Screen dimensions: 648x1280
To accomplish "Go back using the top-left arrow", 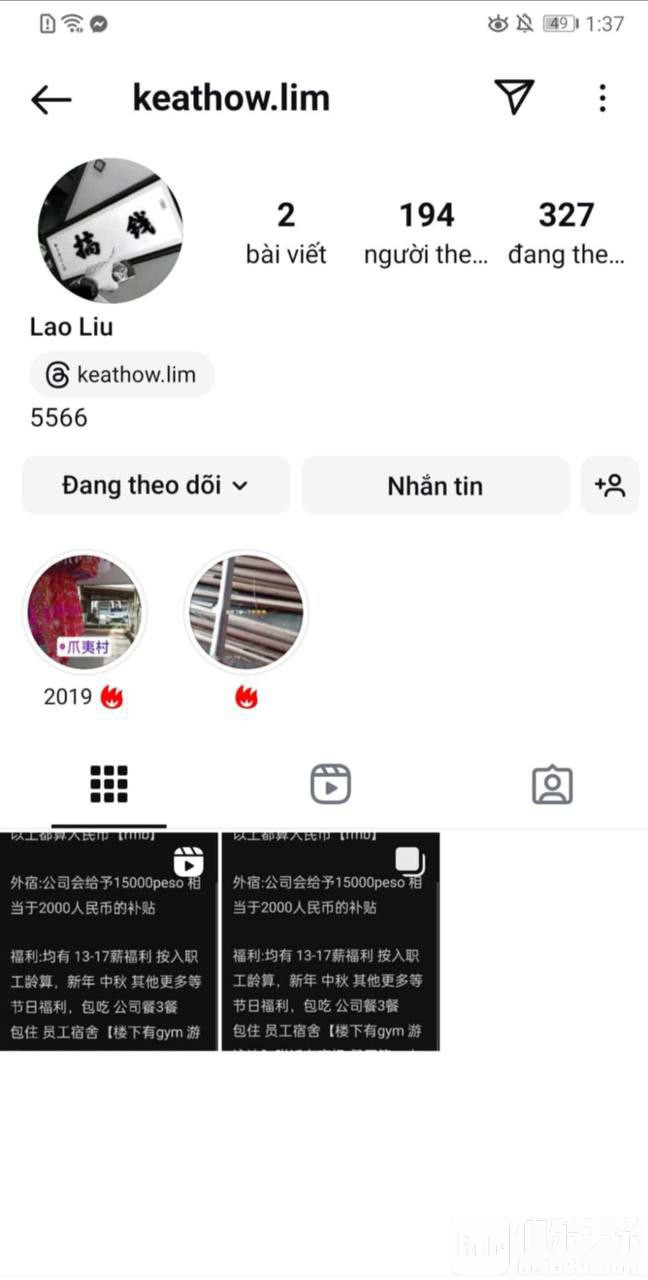I will click(x=51, y=99).
